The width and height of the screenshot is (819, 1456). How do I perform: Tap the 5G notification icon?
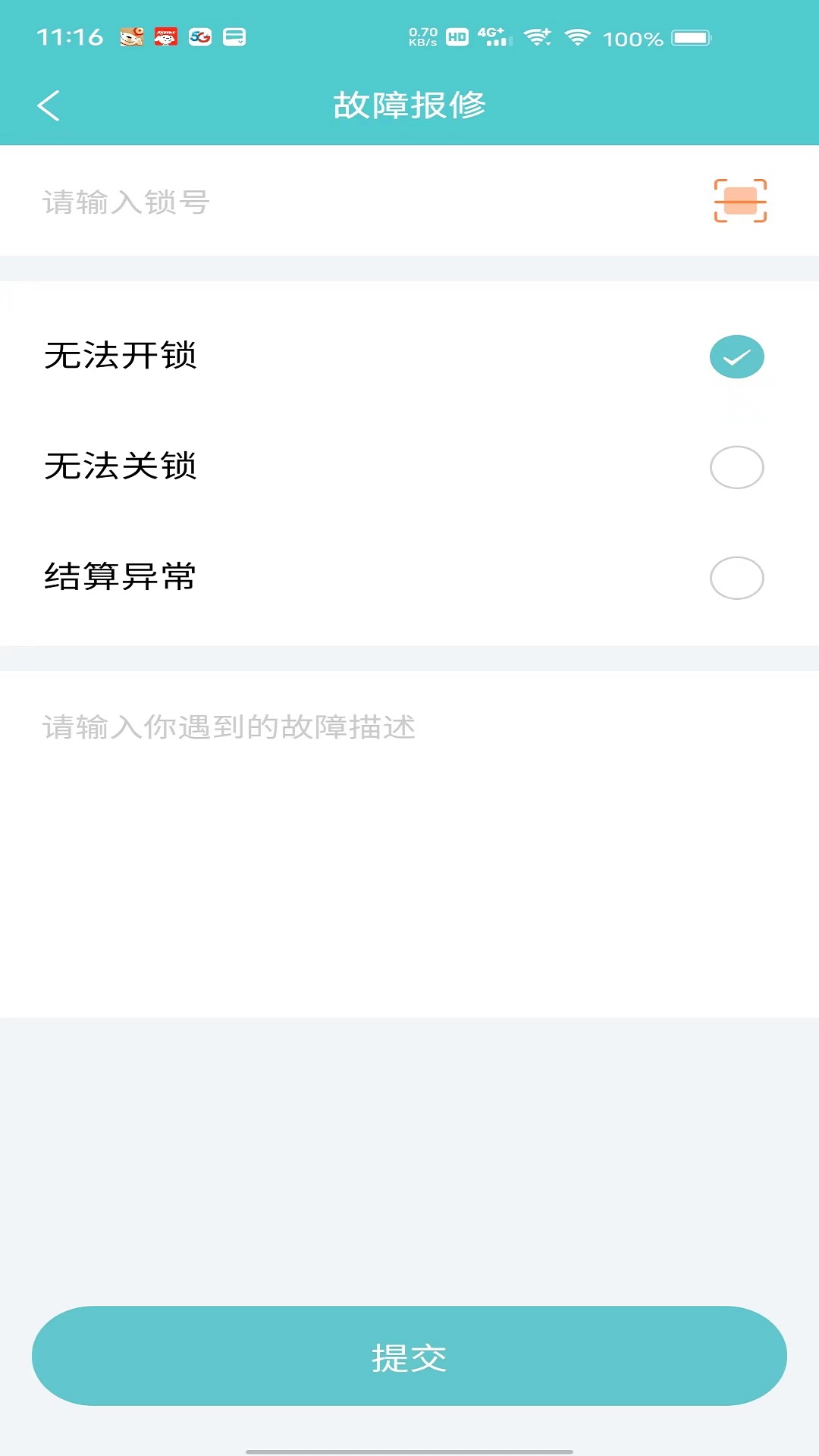pyautogui.click(x=202, y=36)
